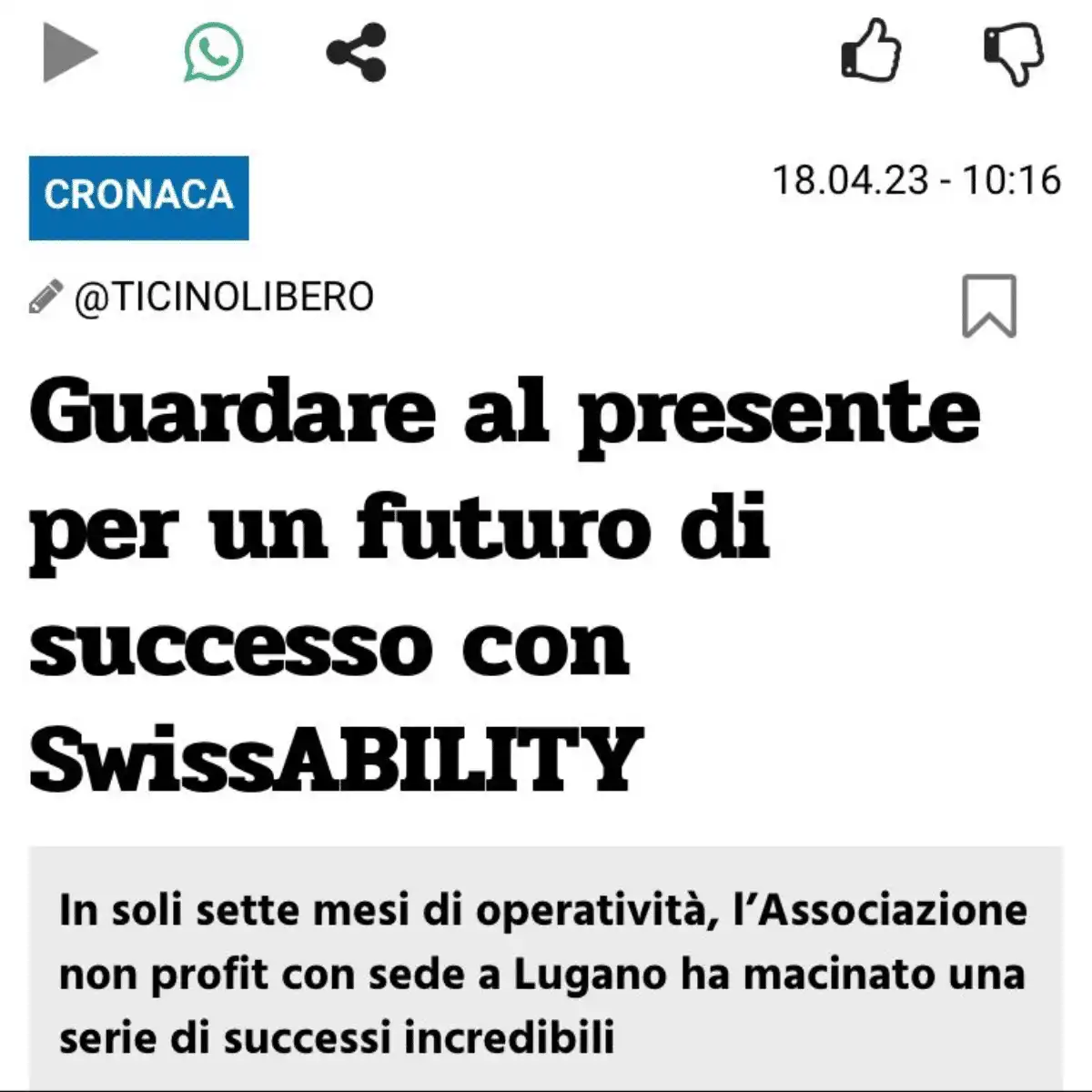Give the article a thumbs down
Screen dimensions: 1092x1092
point(1014,55)
